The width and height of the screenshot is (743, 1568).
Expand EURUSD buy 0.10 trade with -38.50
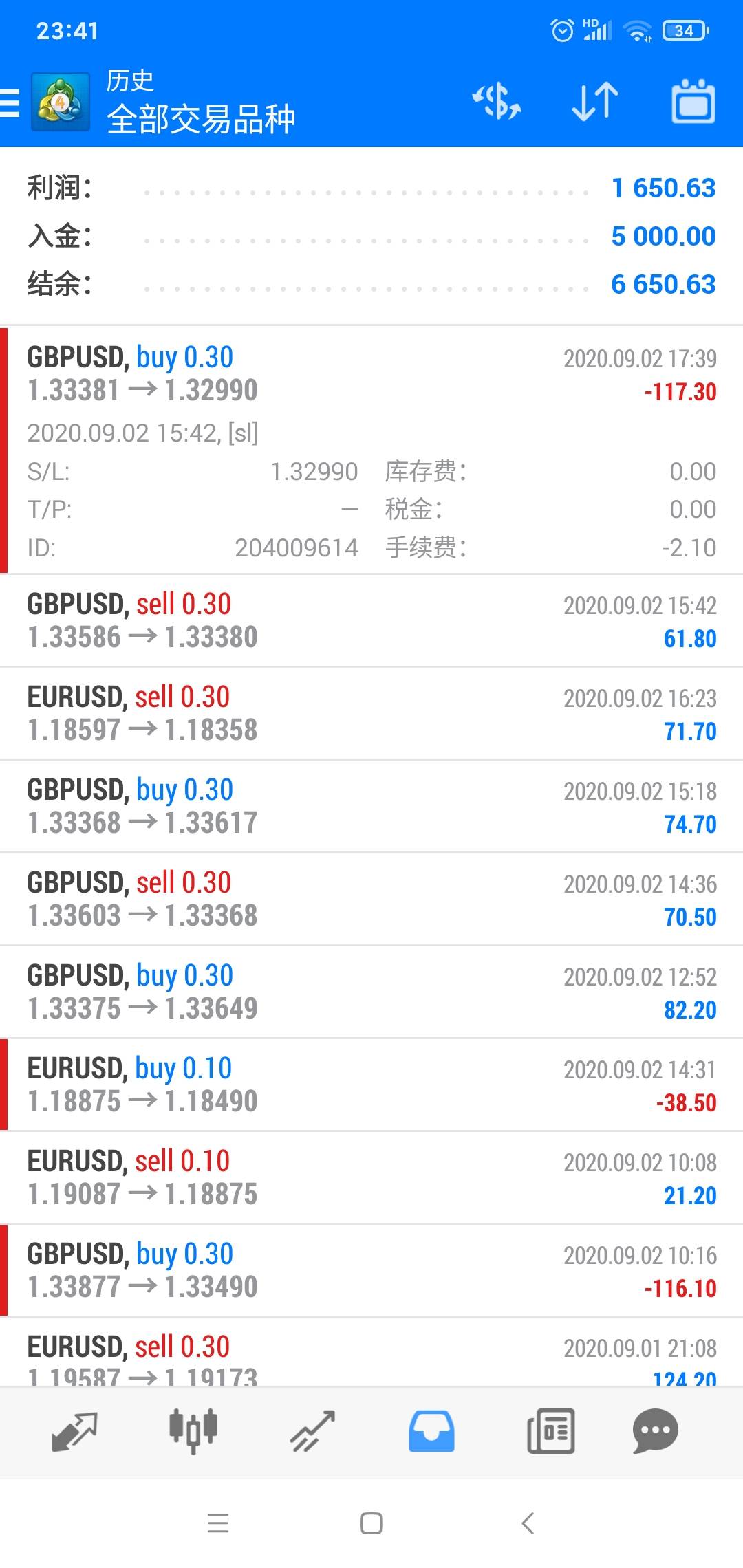371,1085
